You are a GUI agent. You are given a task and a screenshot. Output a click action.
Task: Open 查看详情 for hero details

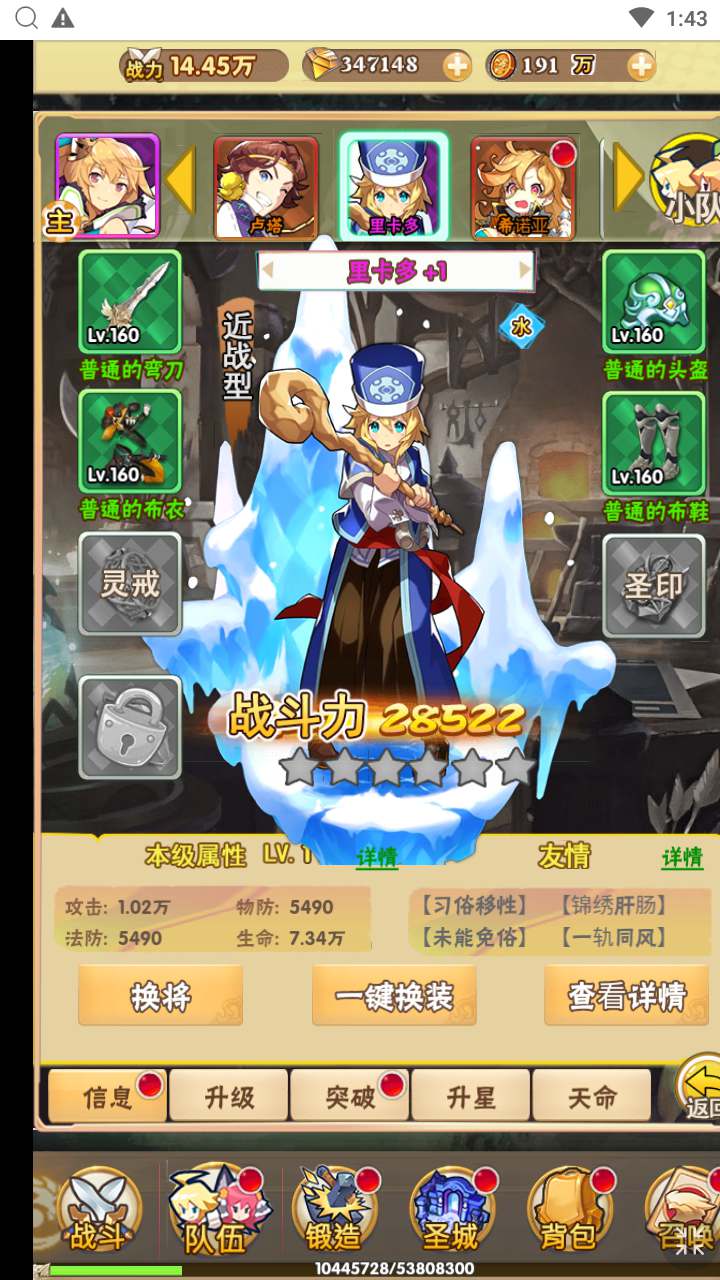626,995
